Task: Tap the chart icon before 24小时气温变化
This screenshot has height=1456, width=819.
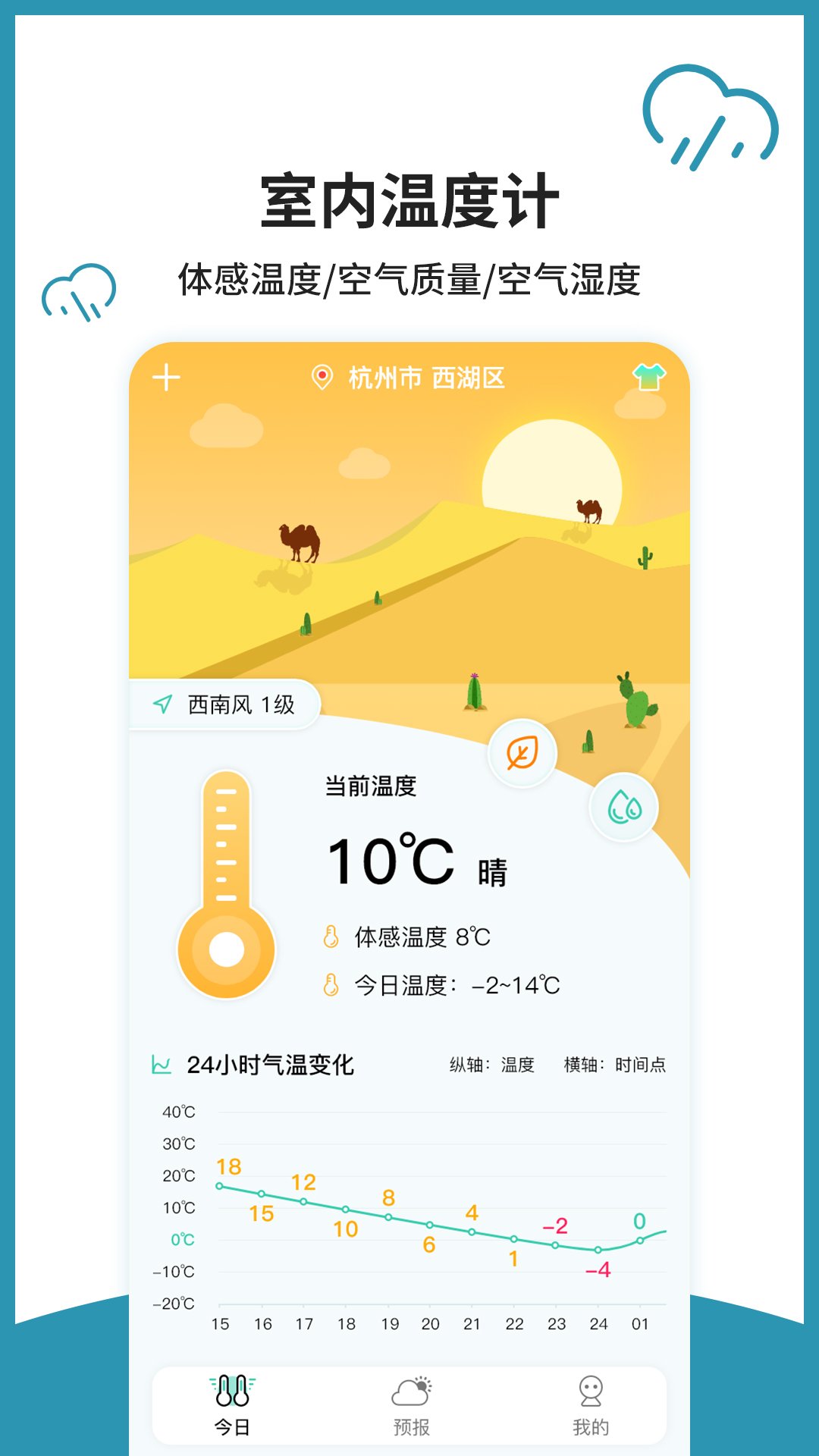Action: [161, 1064]
